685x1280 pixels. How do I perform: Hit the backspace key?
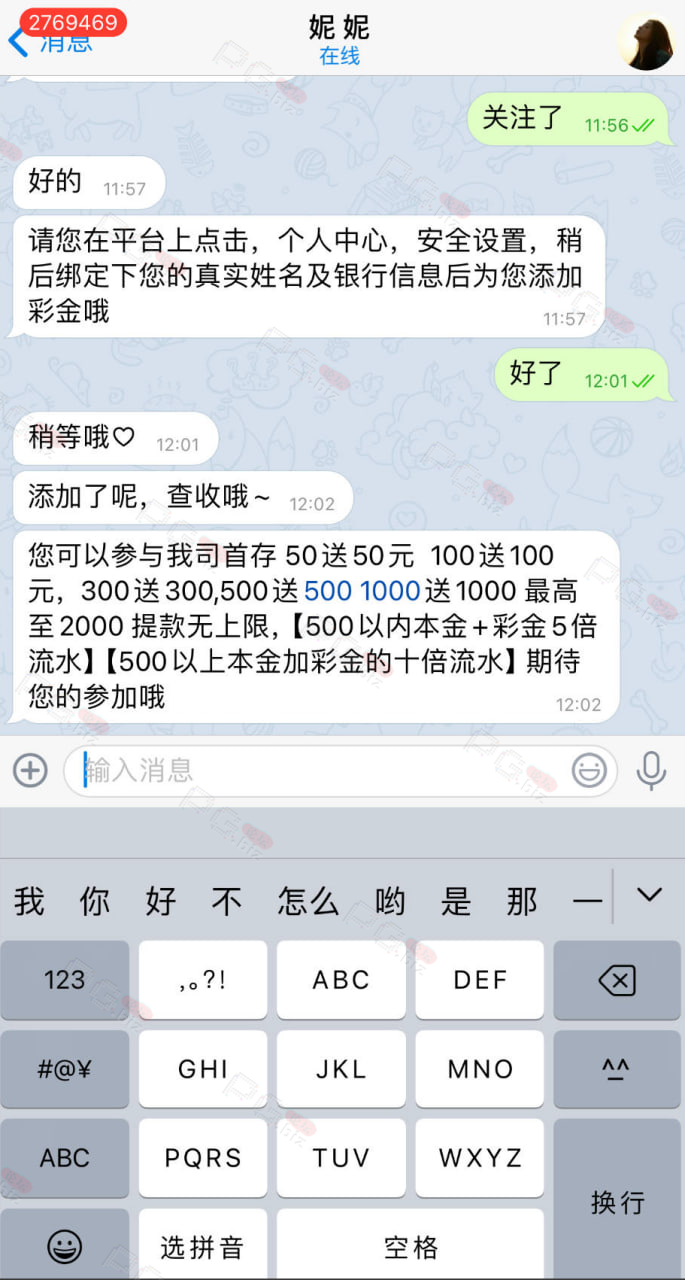click(617, 980)
